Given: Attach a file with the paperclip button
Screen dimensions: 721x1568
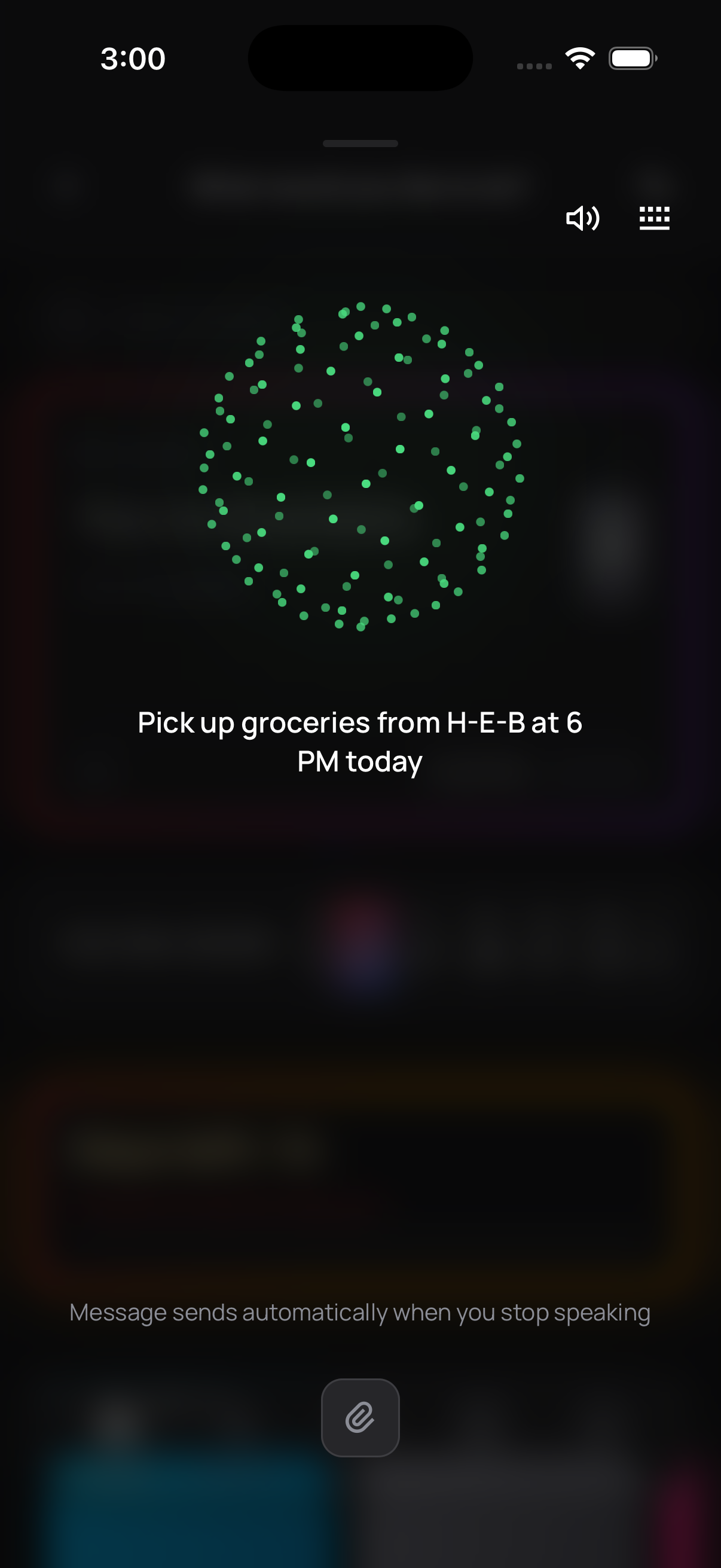Looking at the screenshot, I should pyautogui.click(x=360, y=1418).
